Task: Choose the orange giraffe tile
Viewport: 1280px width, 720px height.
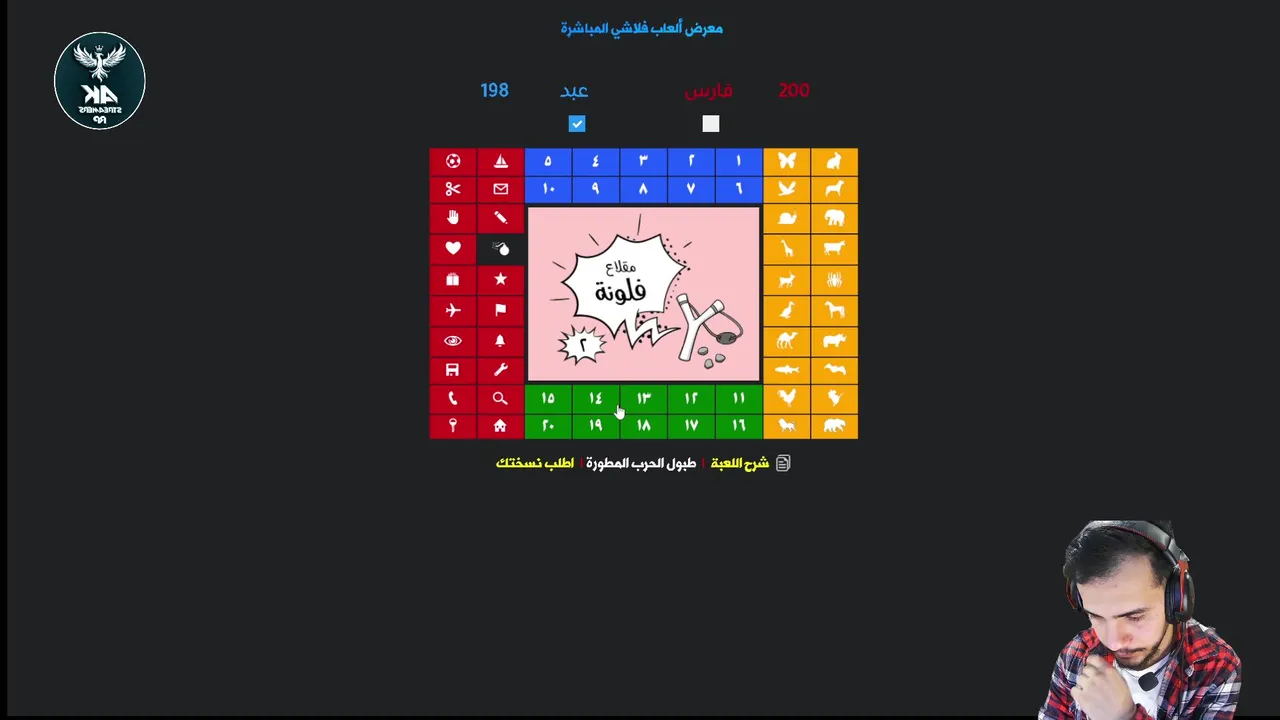Action: pos(787,248)
